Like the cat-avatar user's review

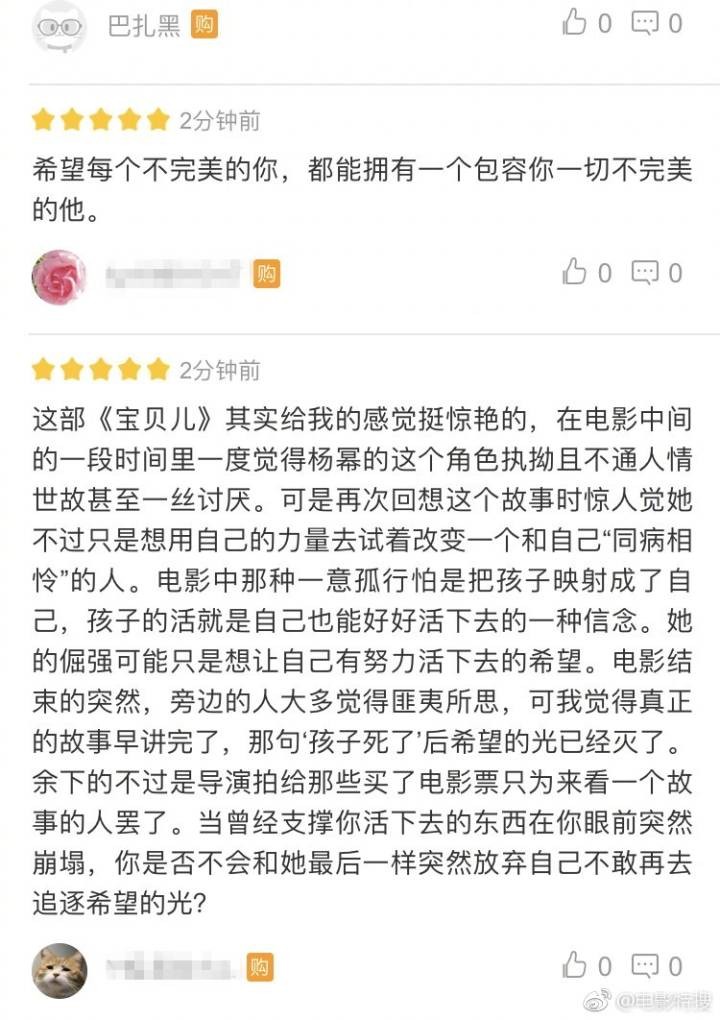tap(575, 965)
